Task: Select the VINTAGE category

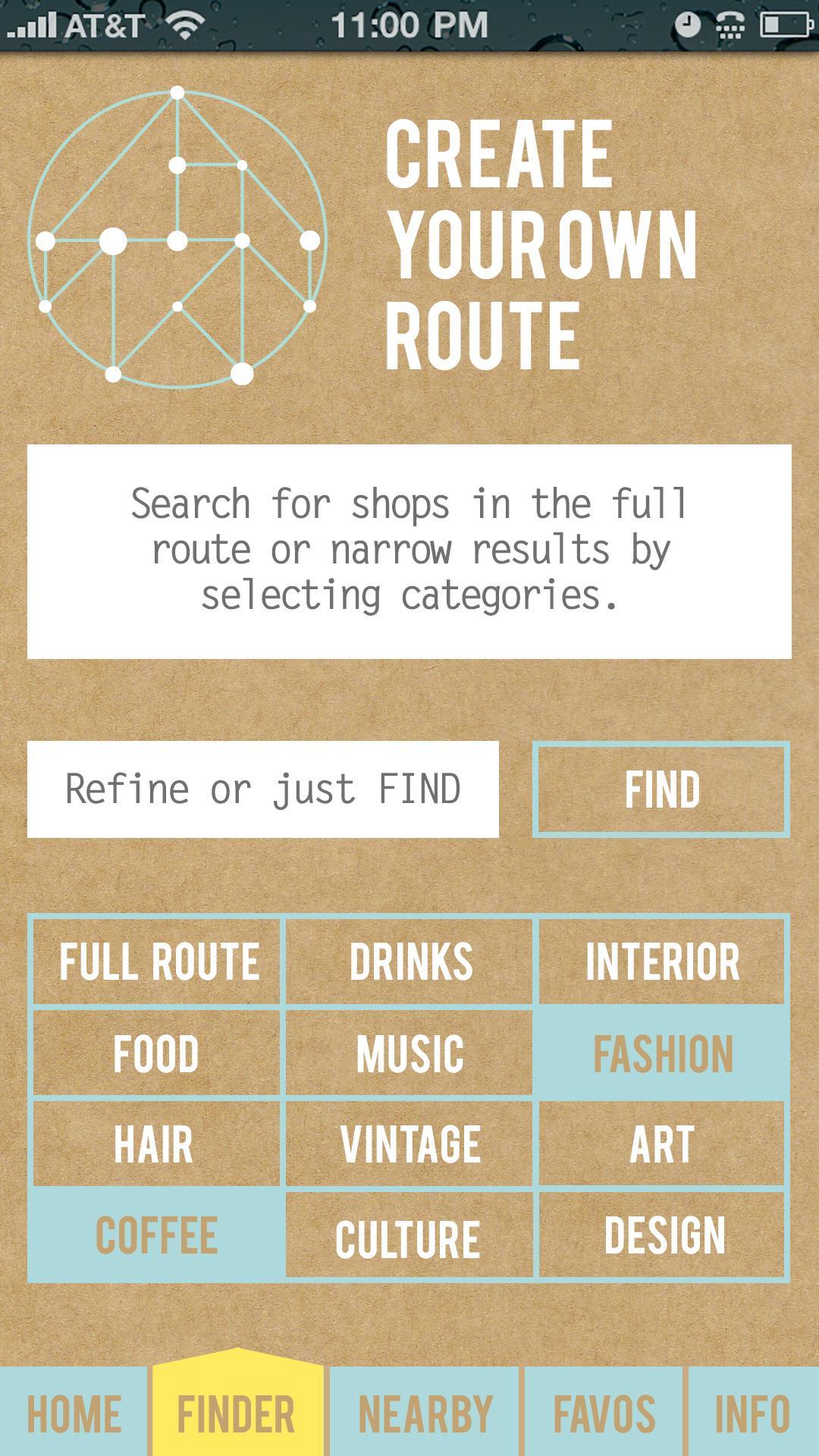Action: [409, 1144]
